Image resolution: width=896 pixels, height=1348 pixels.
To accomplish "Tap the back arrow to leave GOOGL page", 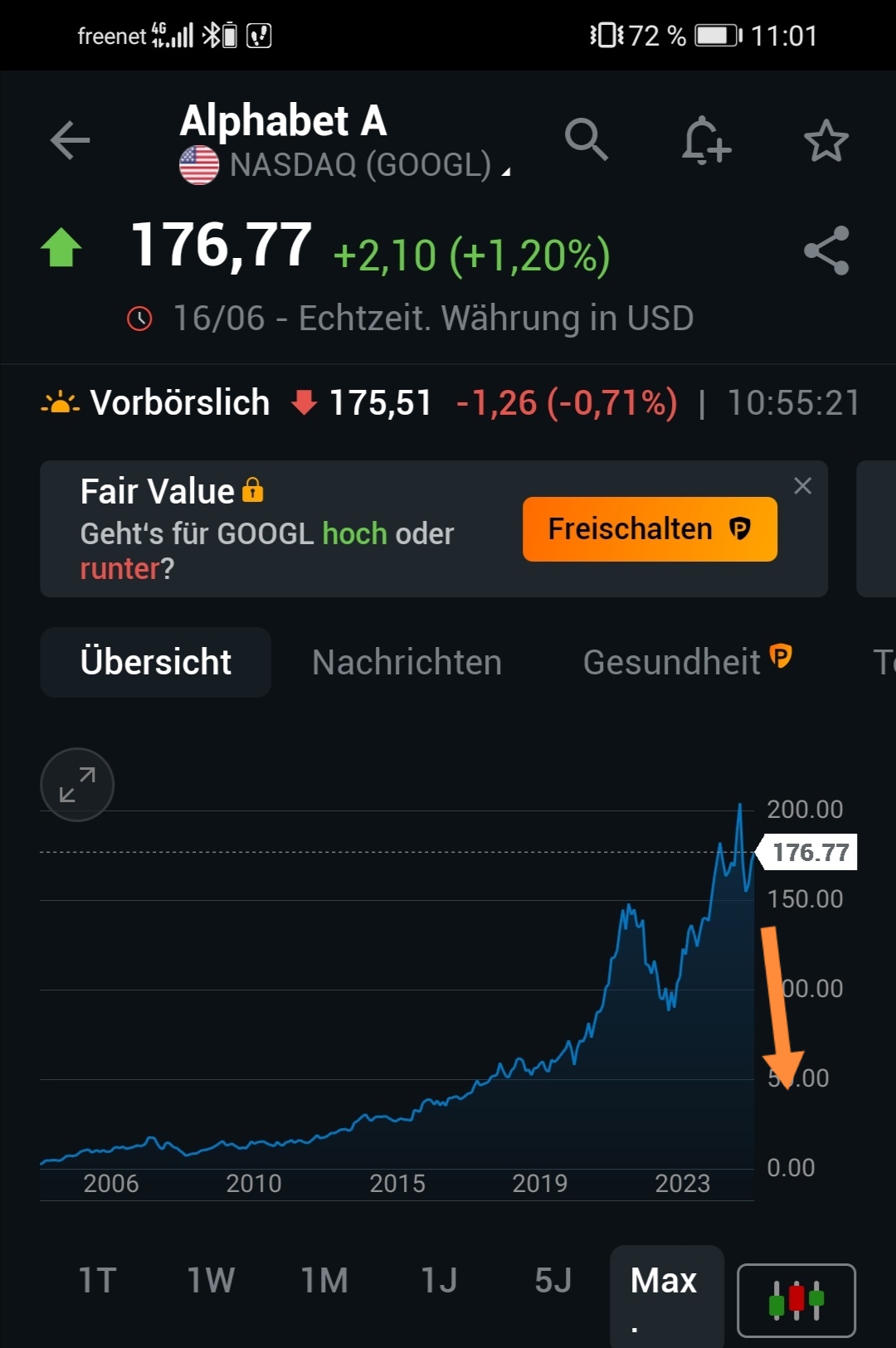I will [x=70, y=140].
